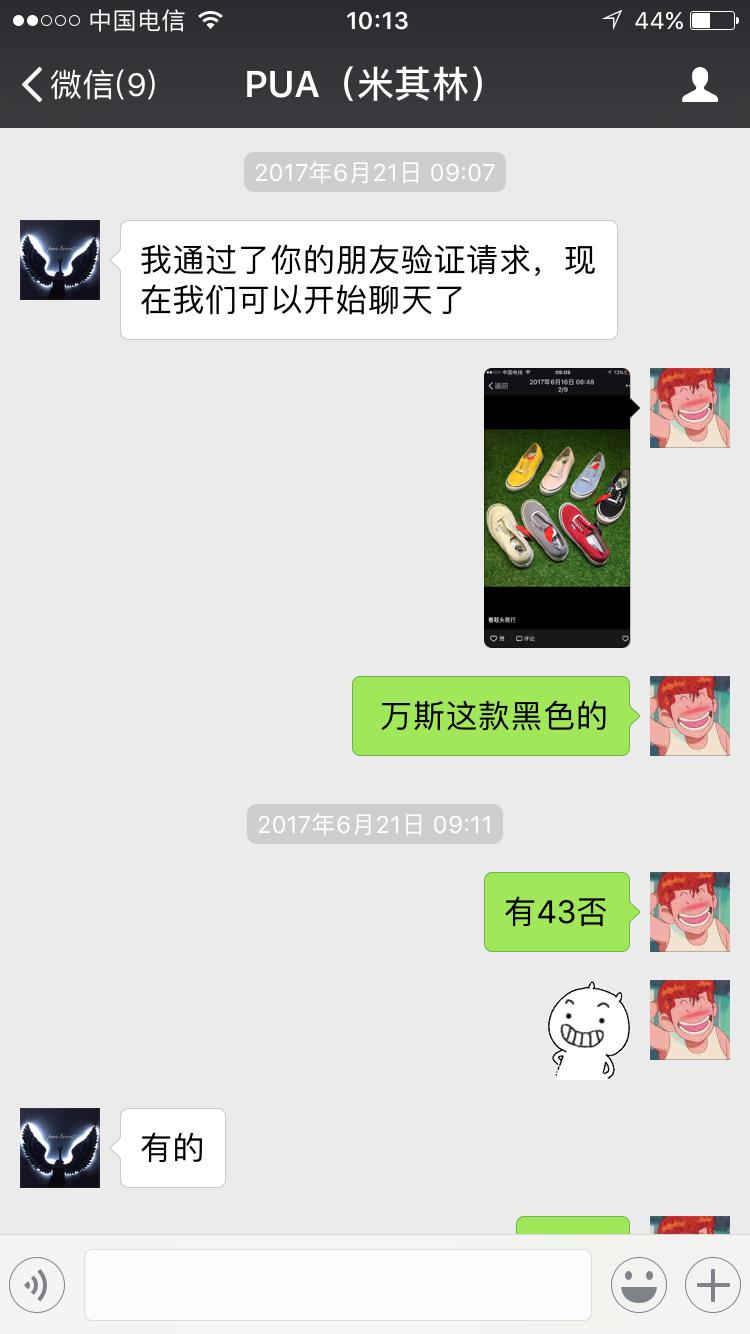Switch to voice message mode
Image resolution: width=750 pixels, height=1334 pixels.
[x=37, y=1284]
